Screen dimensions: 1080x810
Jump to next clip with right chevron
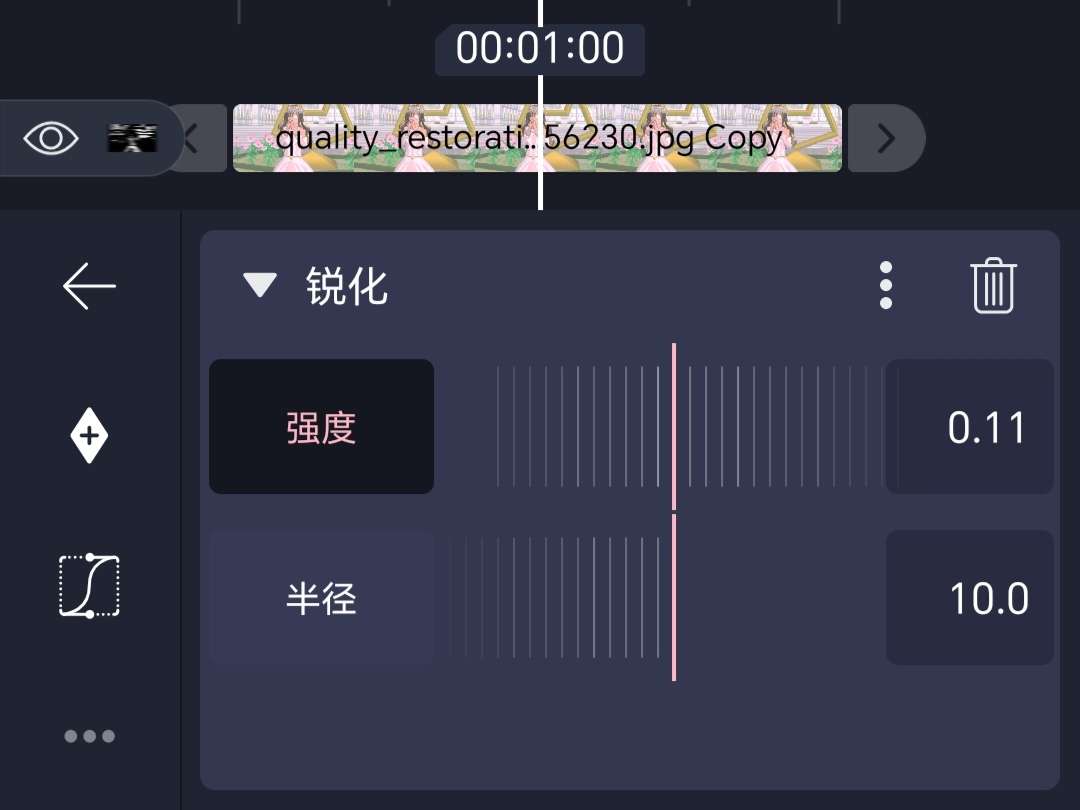click(x=885, y=138)
